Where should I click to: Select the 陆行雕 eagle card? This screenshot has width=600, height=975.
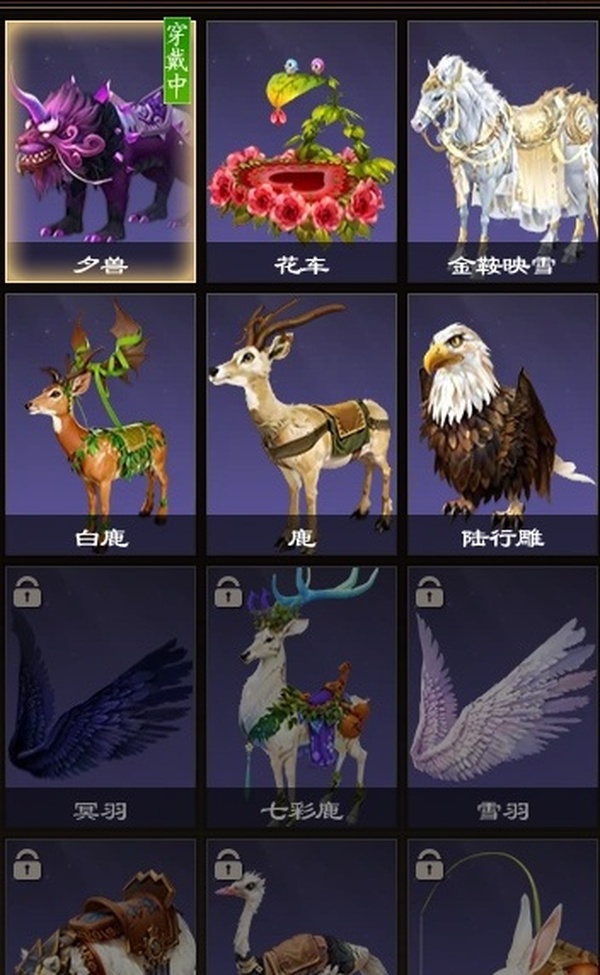[x=501, y=424]
